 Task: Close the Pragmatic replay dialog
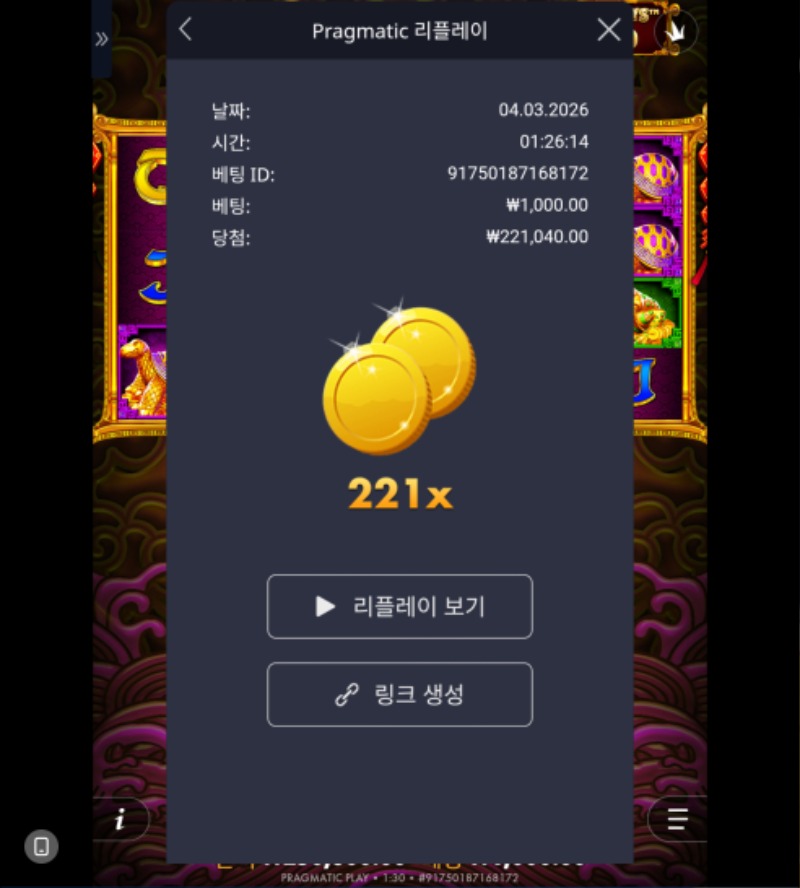tap(609, 30)
